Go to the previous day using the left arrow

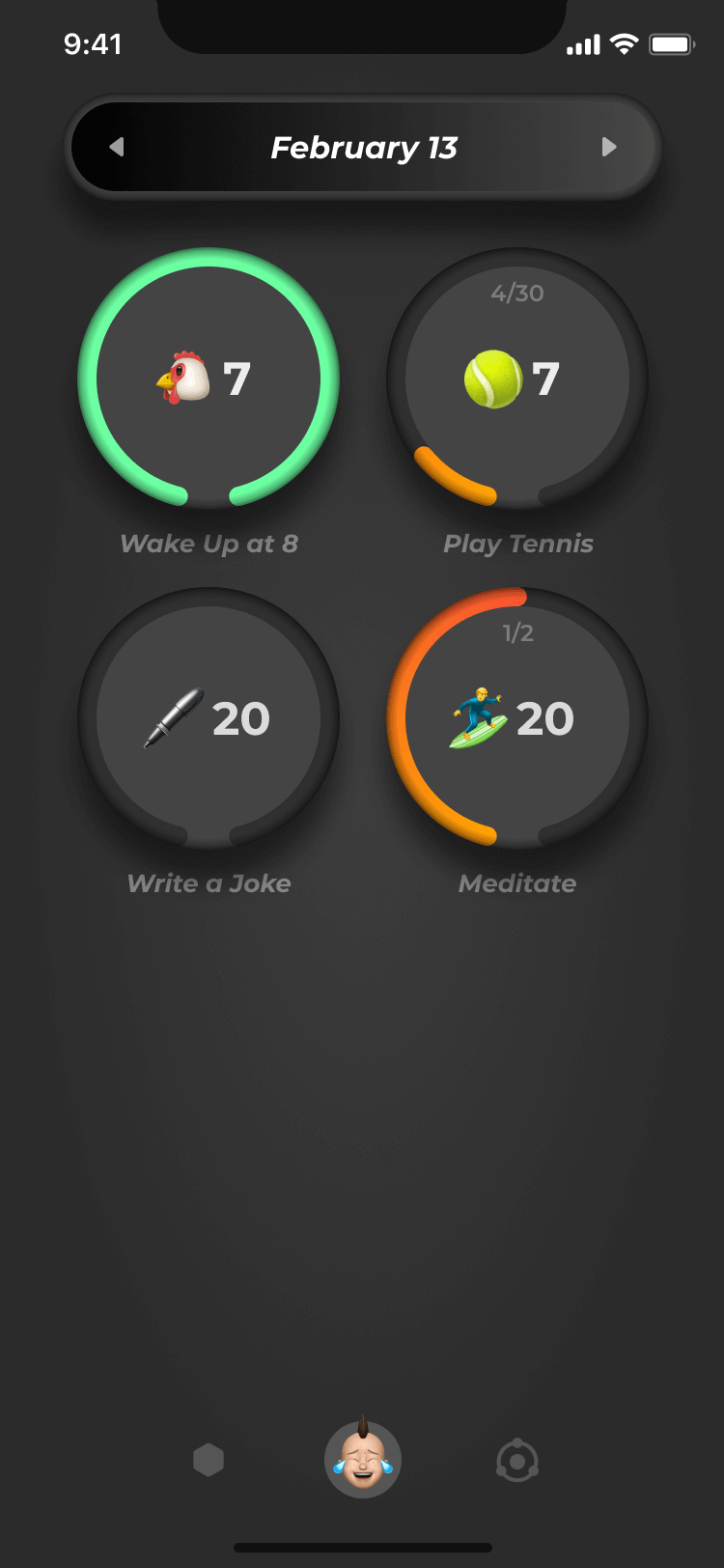(x=117, y=147)
